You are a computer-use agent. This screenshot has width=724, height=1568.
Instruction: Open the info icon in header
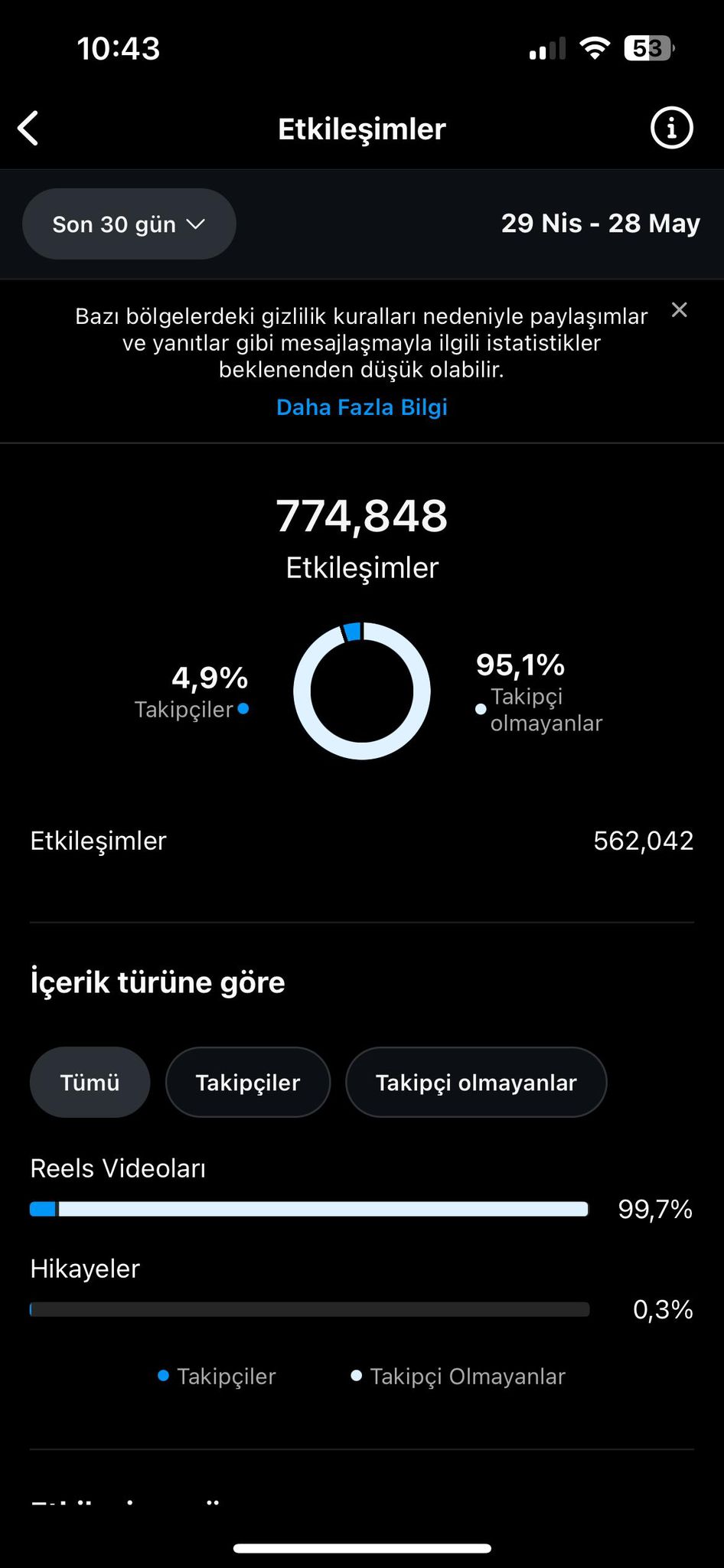[671, 128]
